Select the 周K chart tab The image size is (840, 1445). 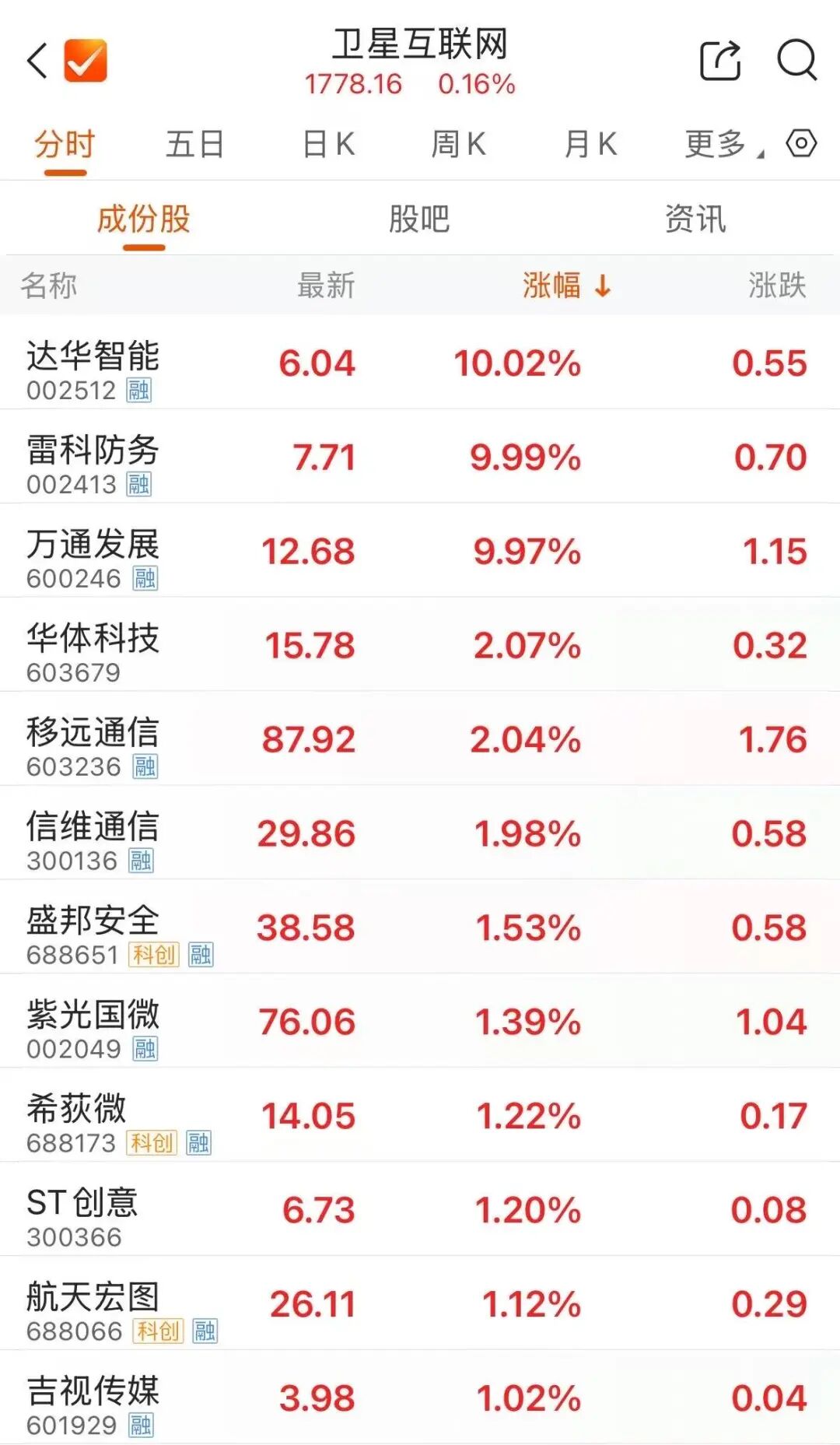tap(459, 145)
